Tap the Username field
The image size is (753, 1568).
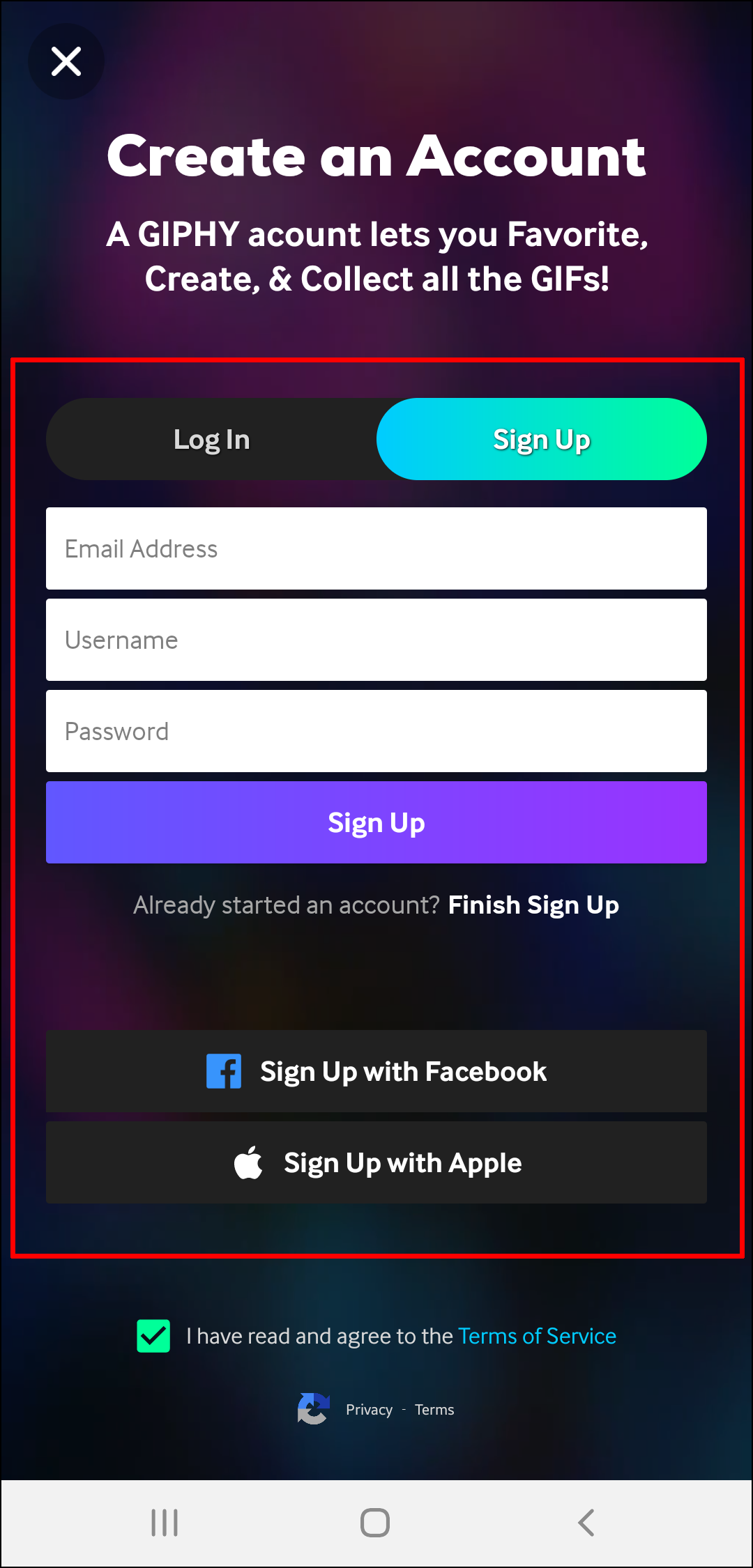[376, 640]
